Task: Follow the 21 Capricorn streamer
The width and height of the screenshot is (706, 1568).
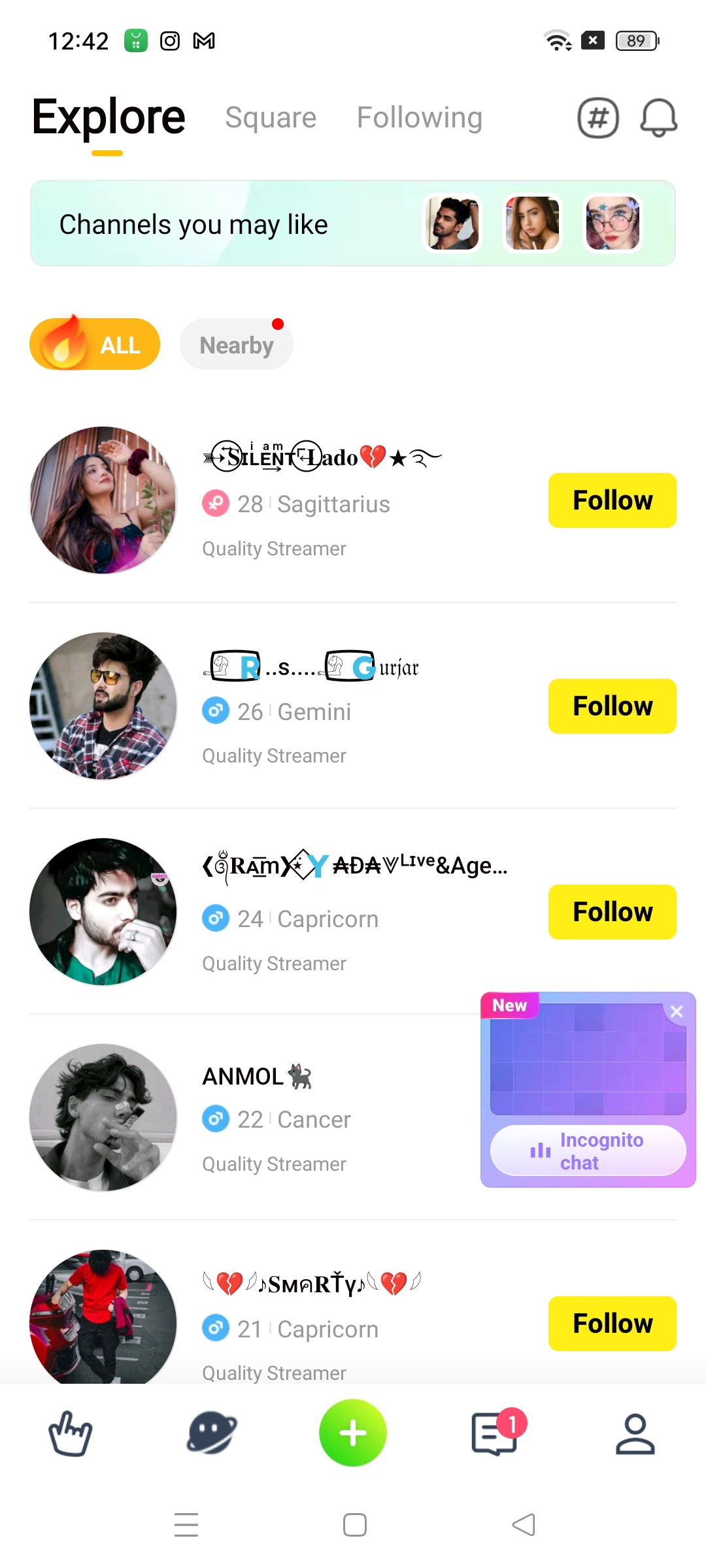Action: 612,1324
